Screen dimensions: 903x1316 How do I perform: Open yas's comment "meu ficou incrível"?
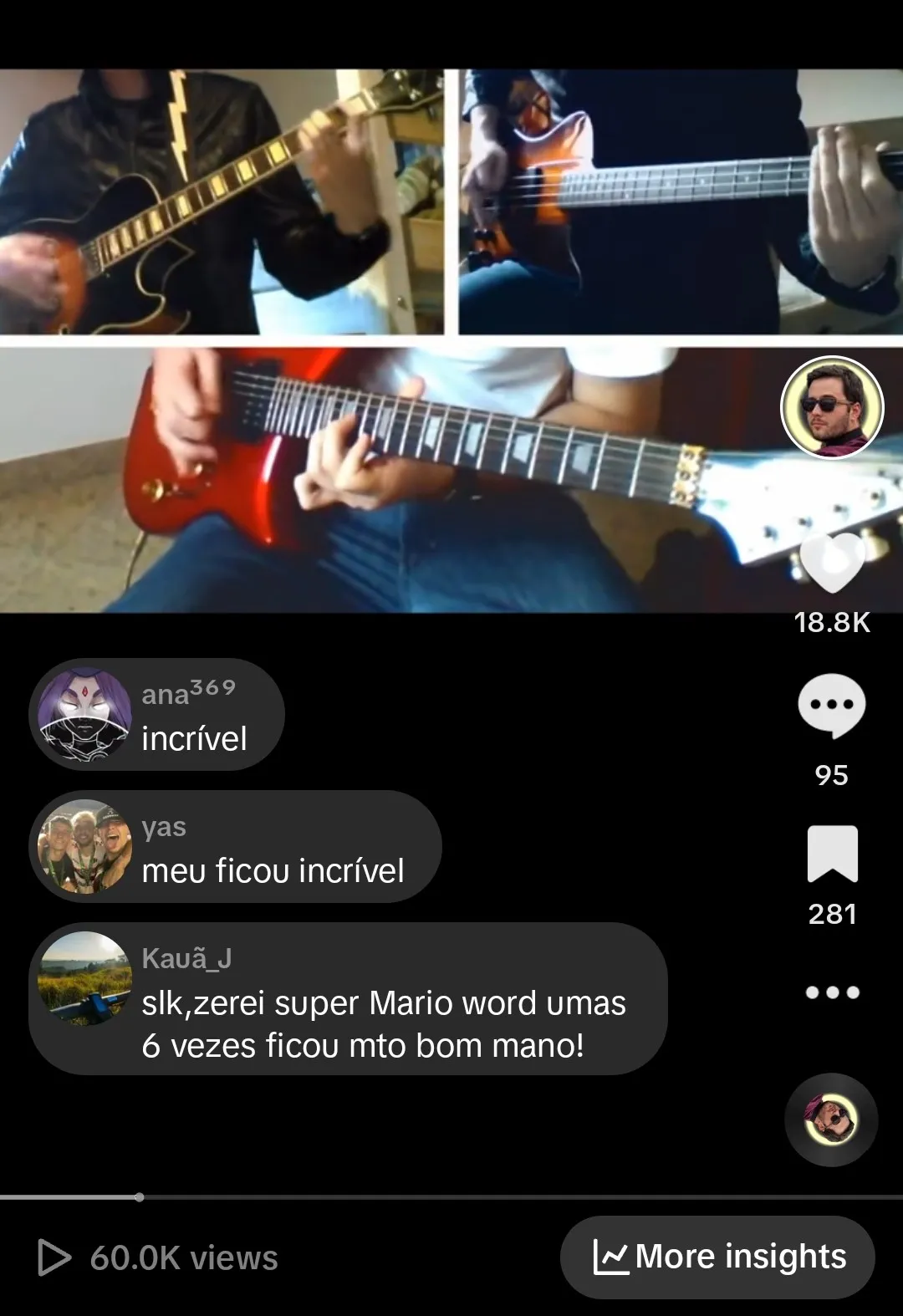click(235, 847)
